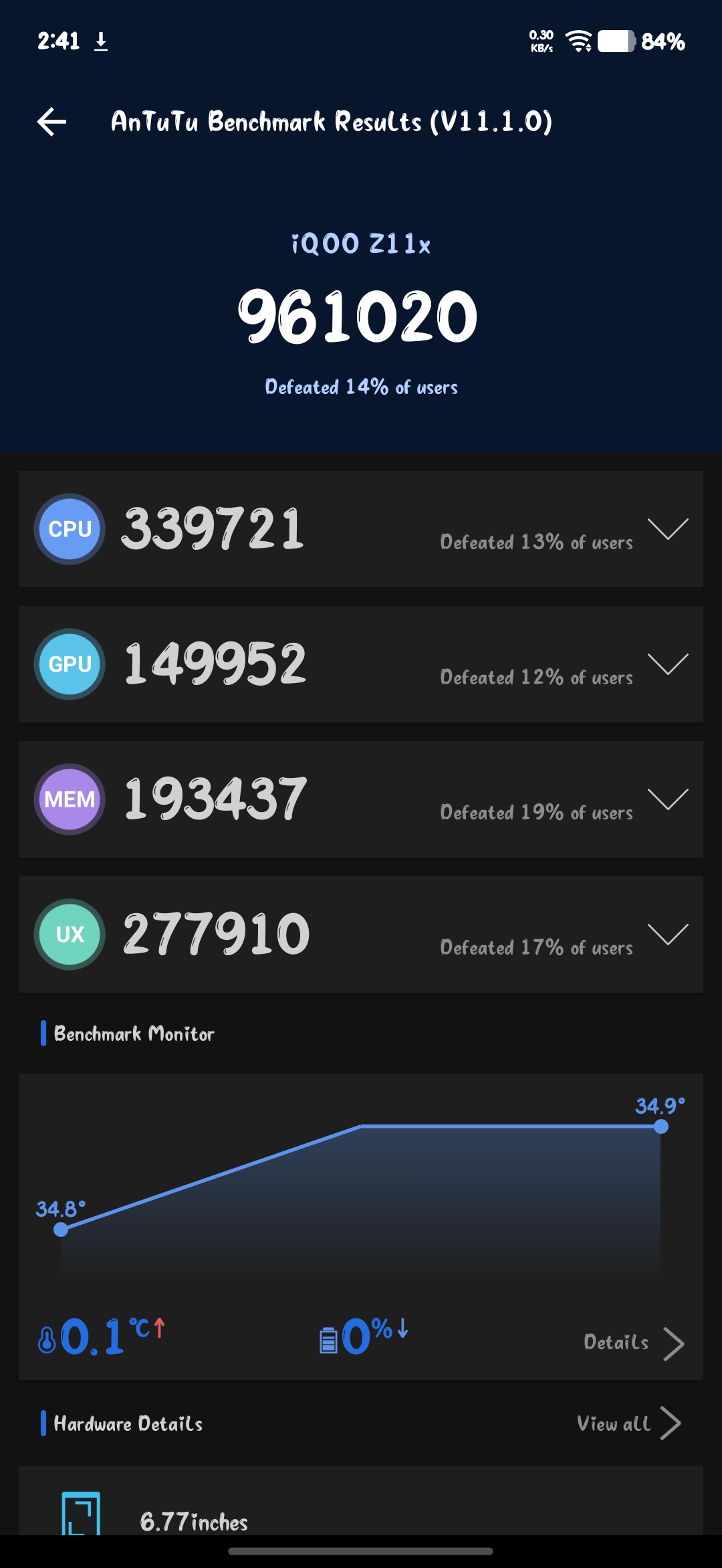Open Benchmark Monitor details
The width and height of the screenshot is (722, 1568).
[634, 1343]
